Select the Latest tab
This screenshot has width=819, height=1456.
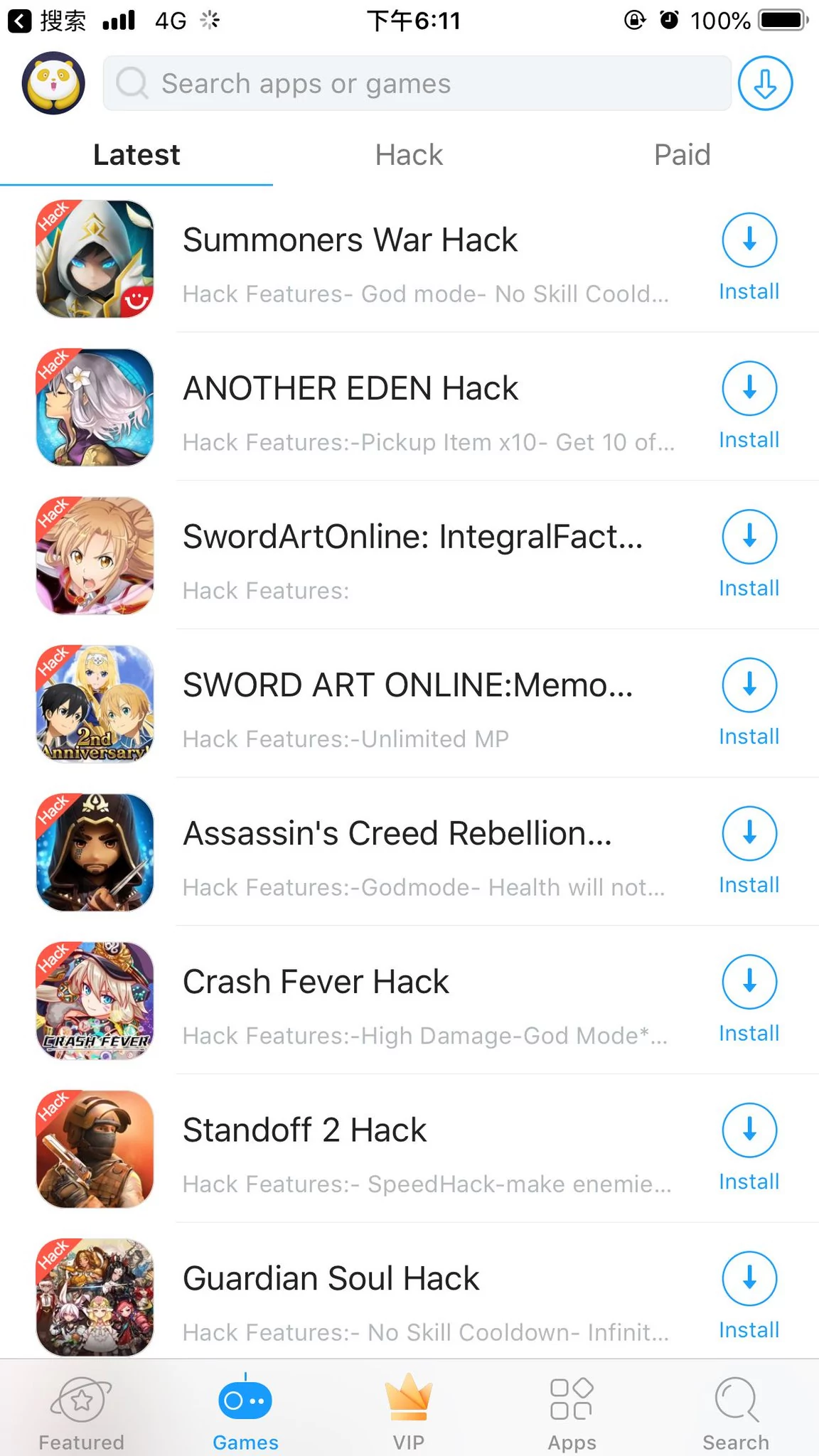tap(136, 154)
